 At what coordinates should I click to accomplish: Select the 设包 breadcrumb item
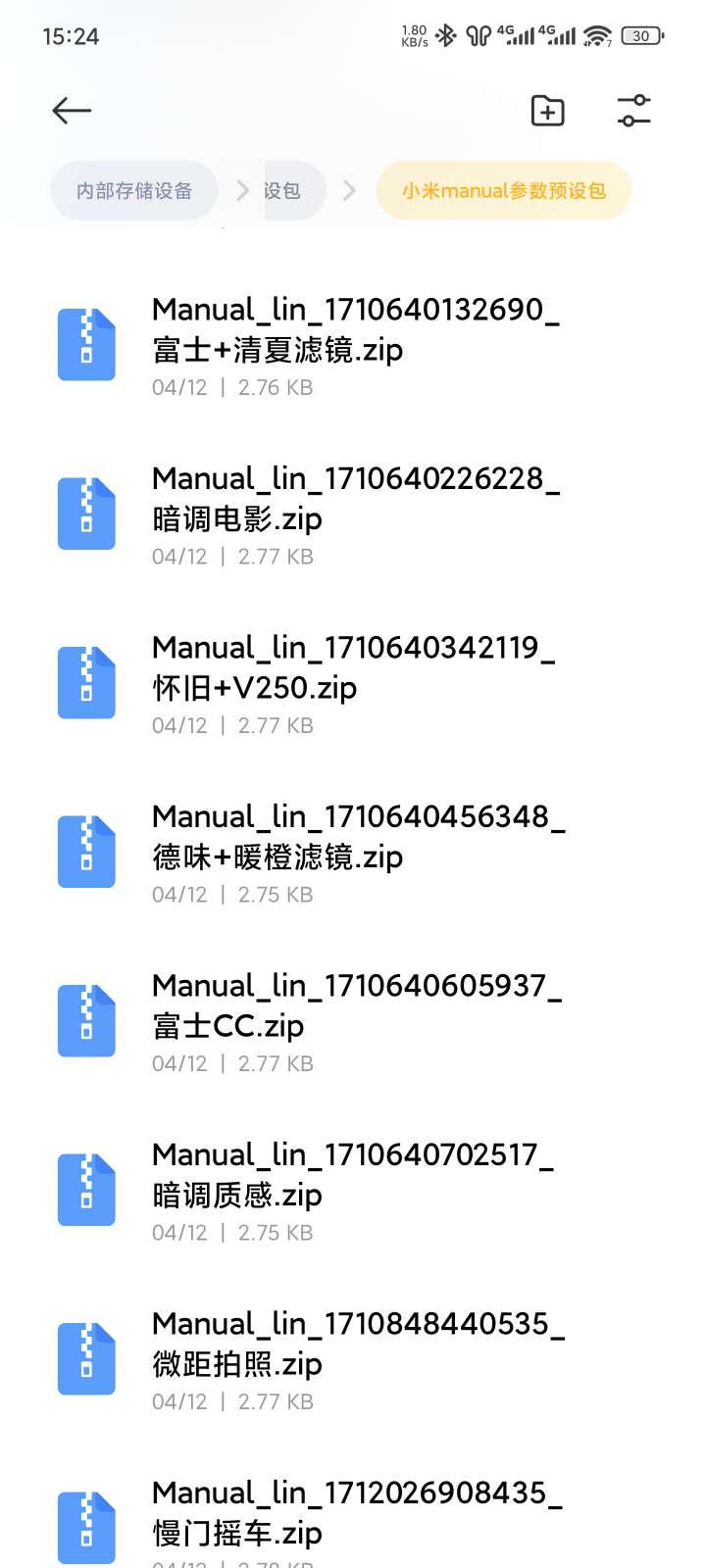click(282, 190)
